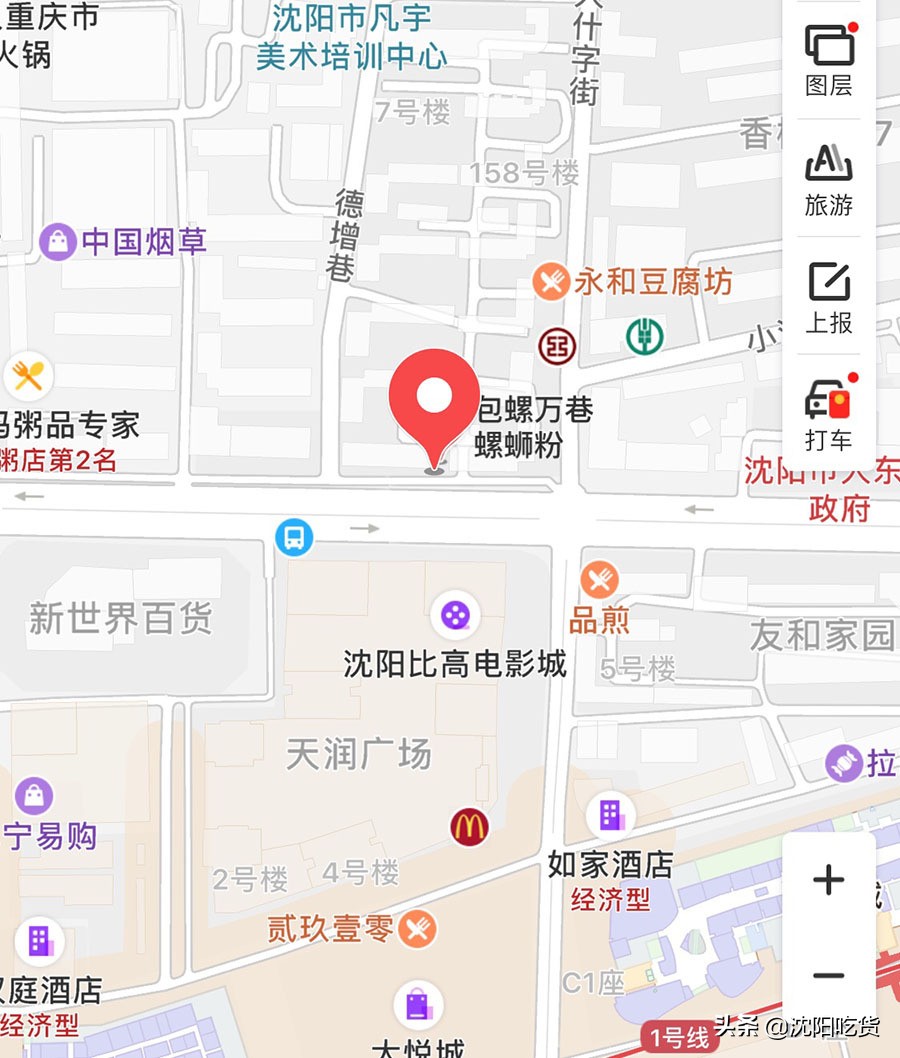The width and height of the screenshot is (900, 1058).
Task: Select the 中国烟草 shopping icon
Action: point(56,240)
